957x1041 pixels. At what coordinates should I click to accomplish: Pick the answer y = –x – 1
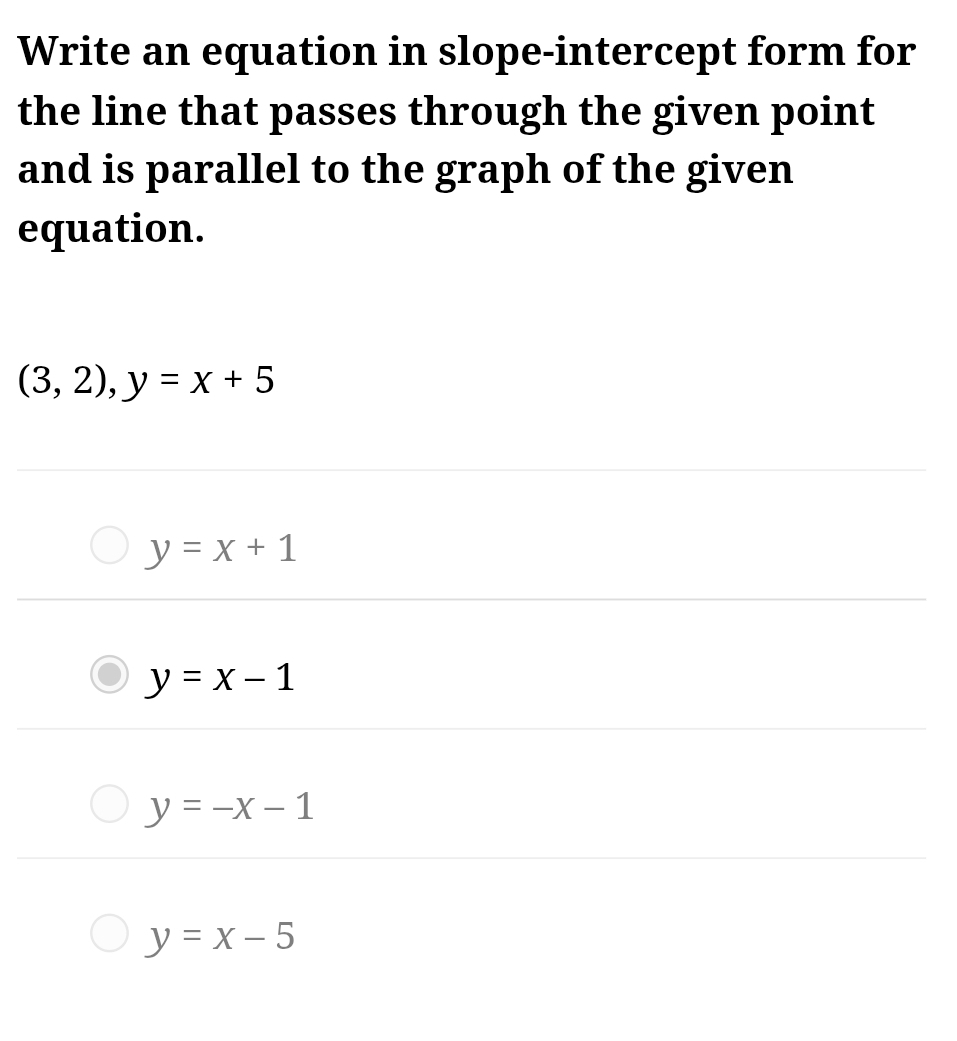110,804
